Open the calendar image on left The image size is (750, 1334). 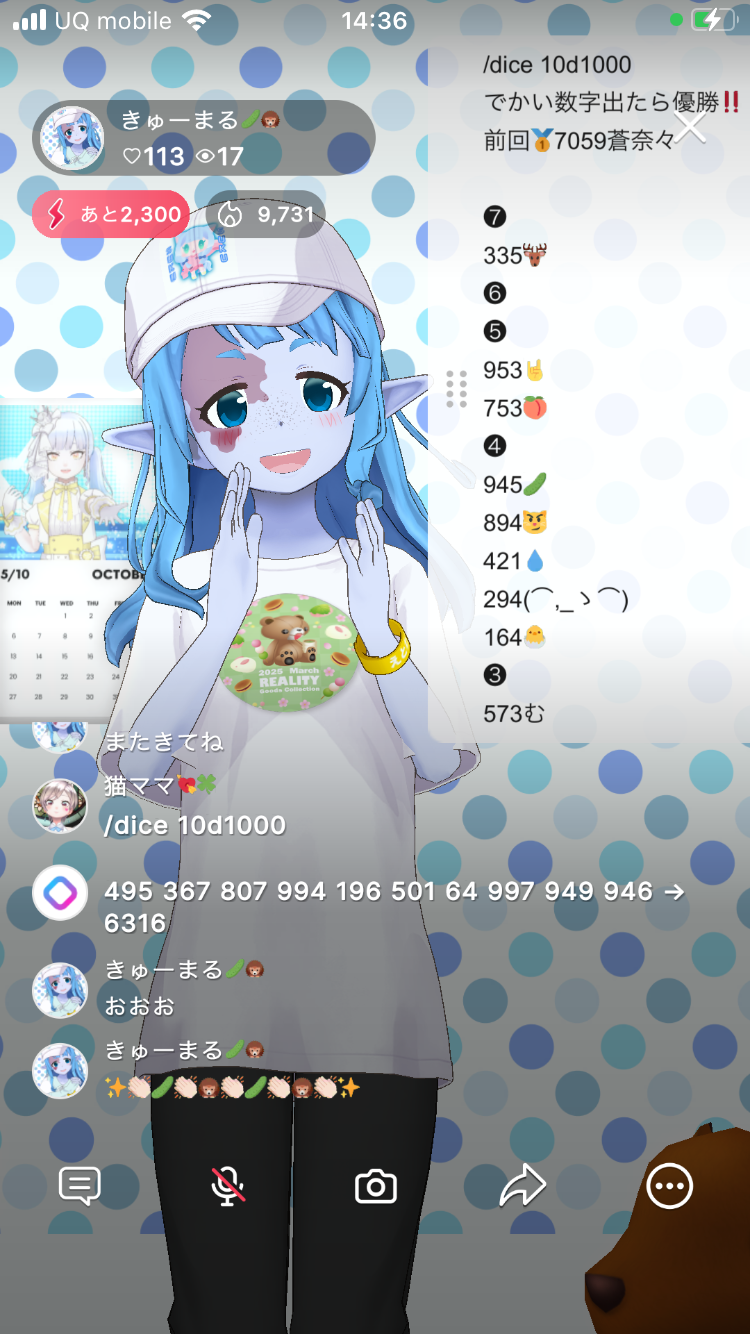62,560
